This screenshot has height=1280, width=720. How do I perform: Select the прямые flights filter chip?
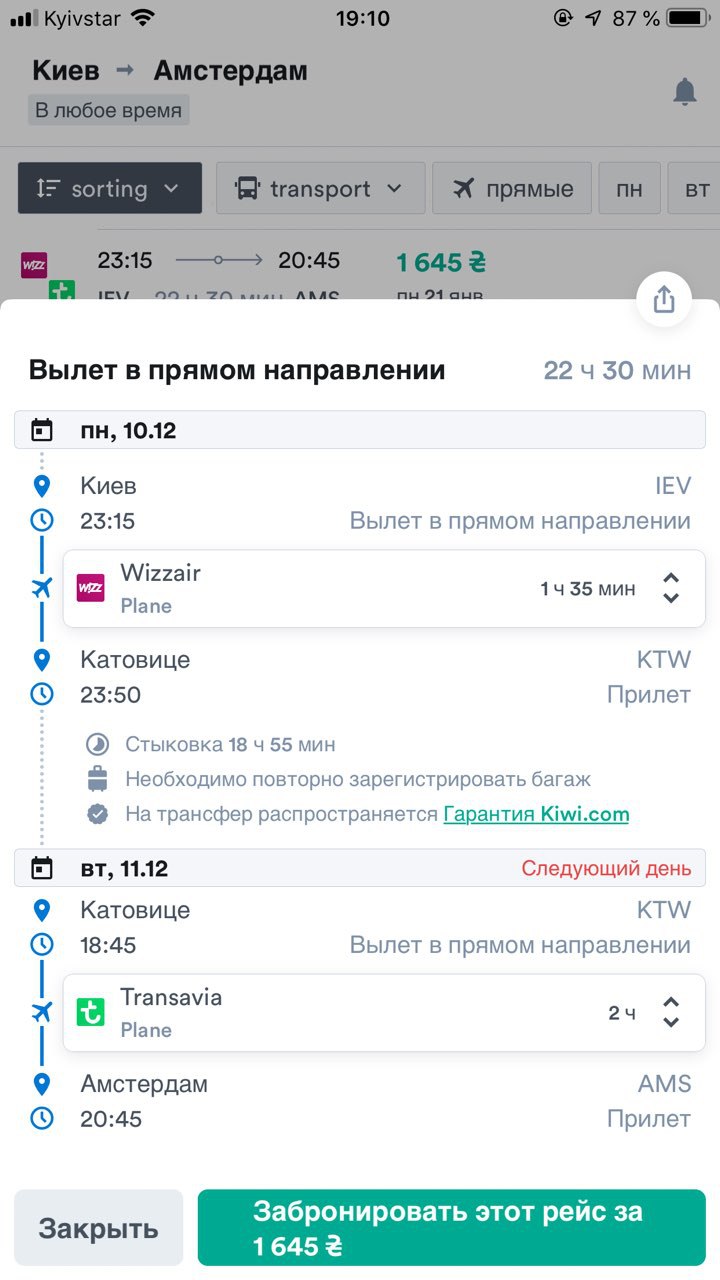coord(512,188)
